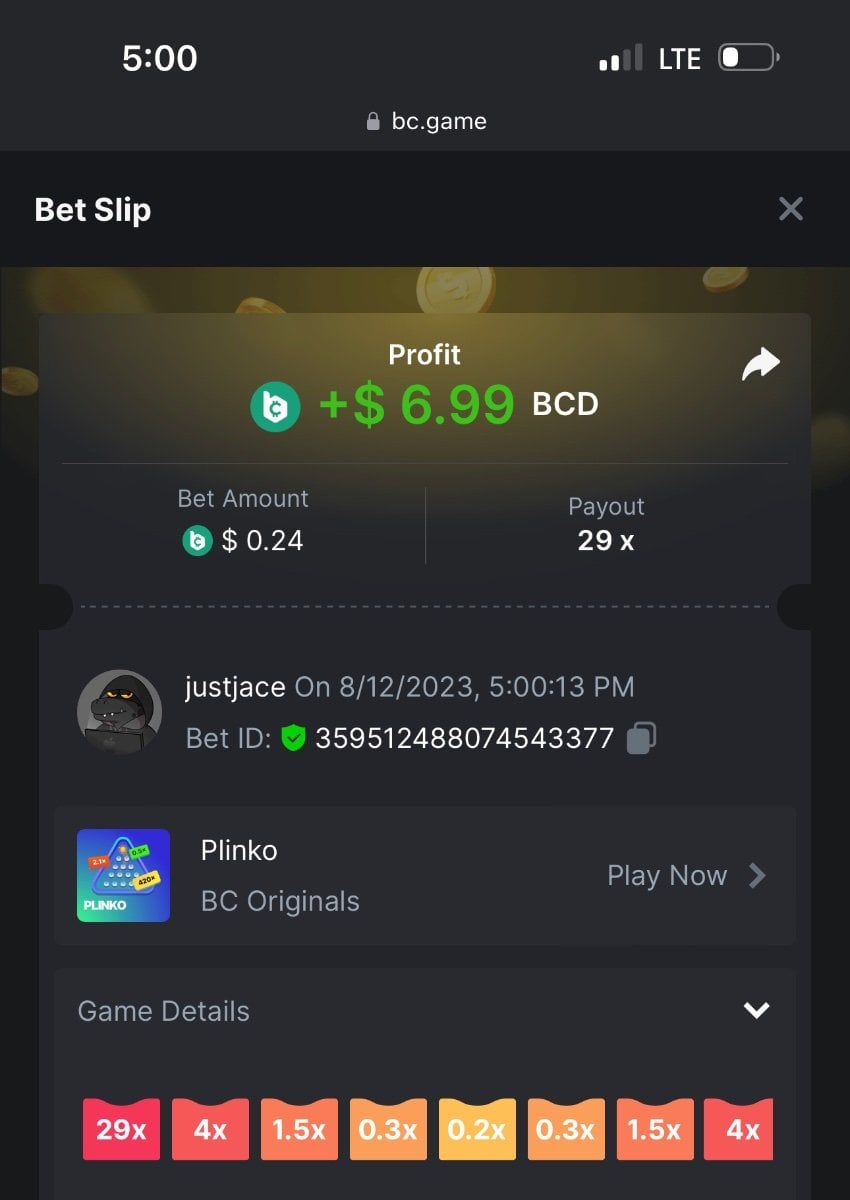Copy the Bet ID
The height and width of the screenshot is (1200, 850).
[641, 739]
